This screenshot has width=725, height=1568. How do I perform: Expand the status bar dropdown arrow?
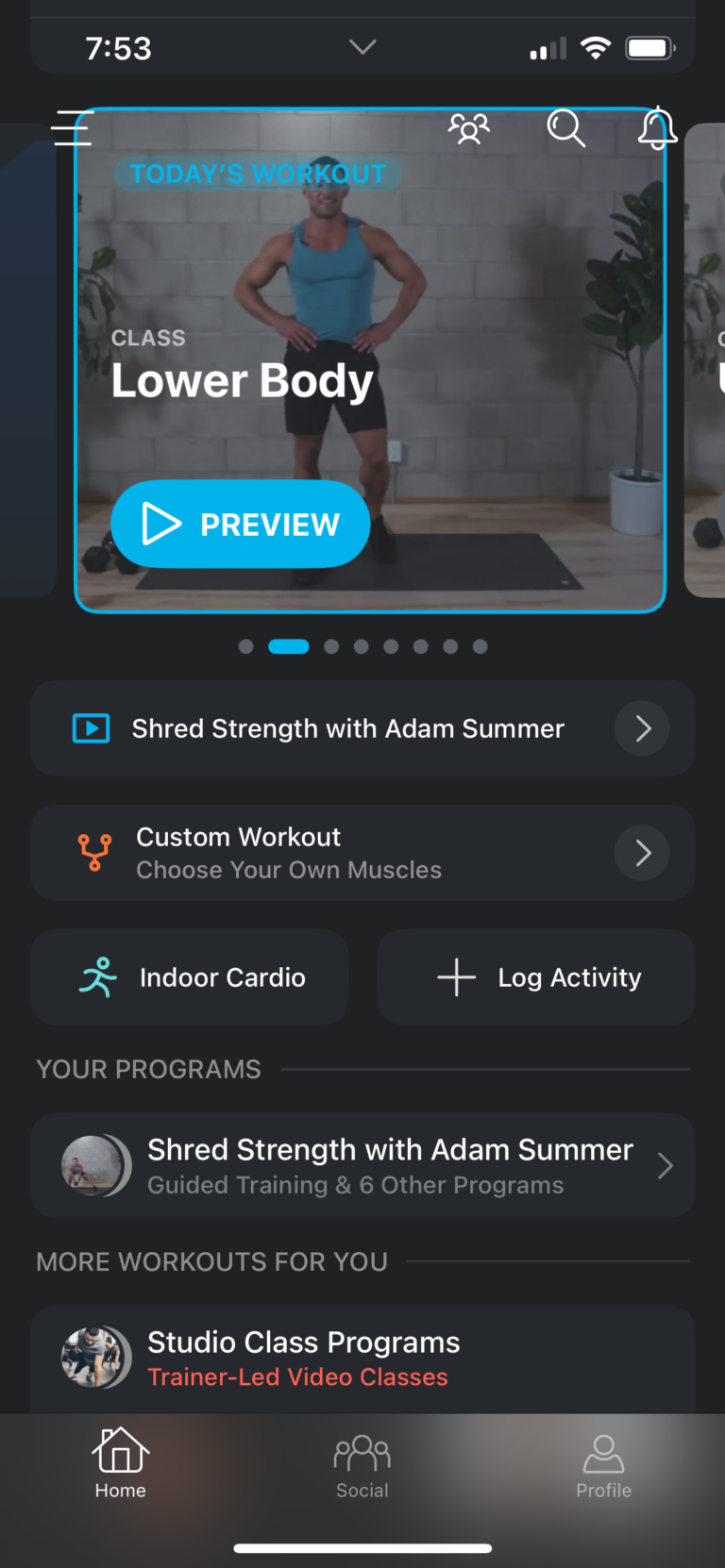pos(362,46)
